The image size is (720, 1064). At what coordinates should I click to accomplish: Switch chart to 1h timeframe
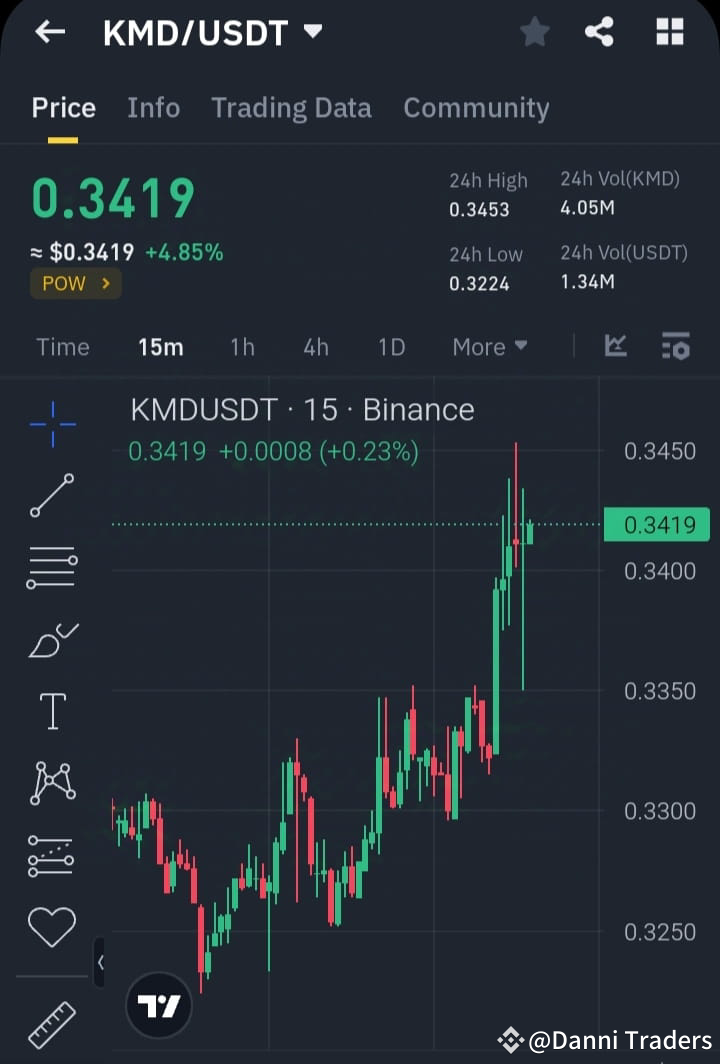point(242,347)
